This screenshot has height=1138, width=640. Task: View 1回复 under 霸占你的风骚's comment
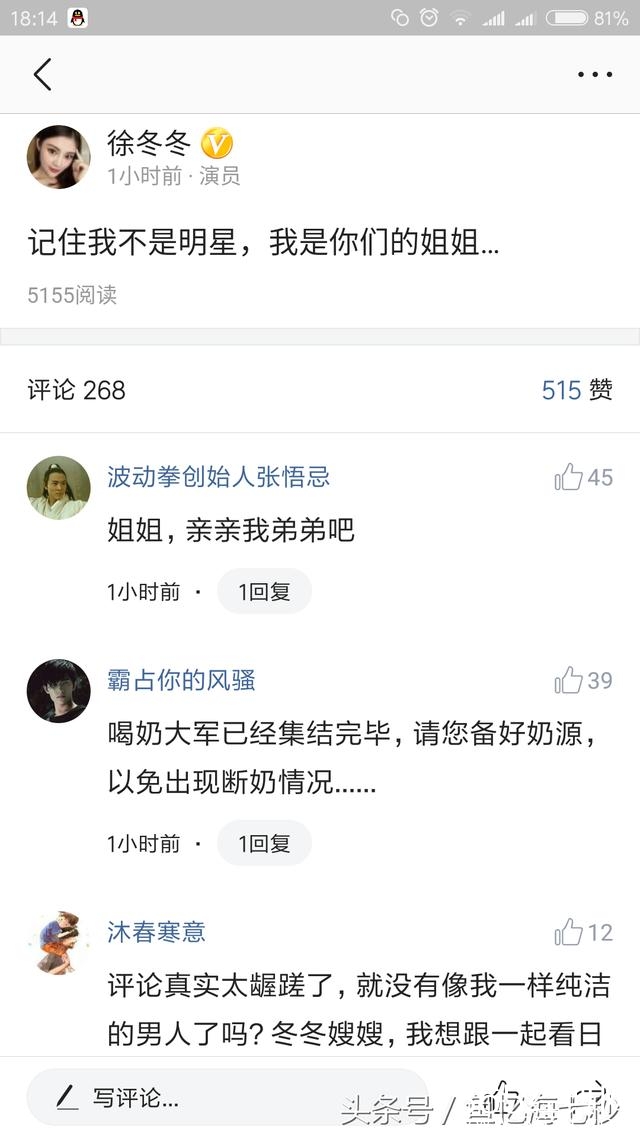(264, 844)
